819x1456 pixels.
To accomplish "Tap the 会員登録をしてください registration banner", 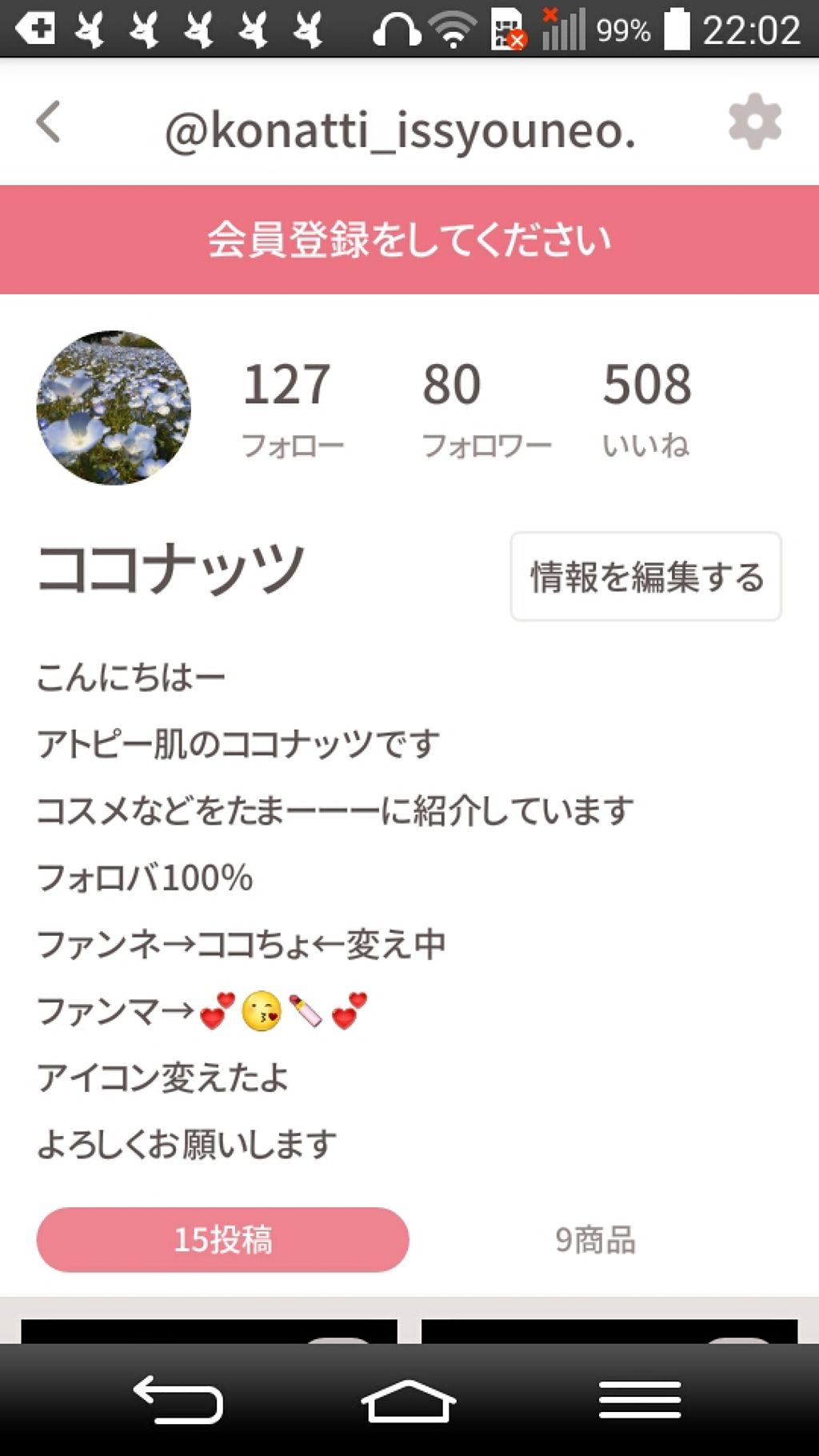I will click(409, 237).
